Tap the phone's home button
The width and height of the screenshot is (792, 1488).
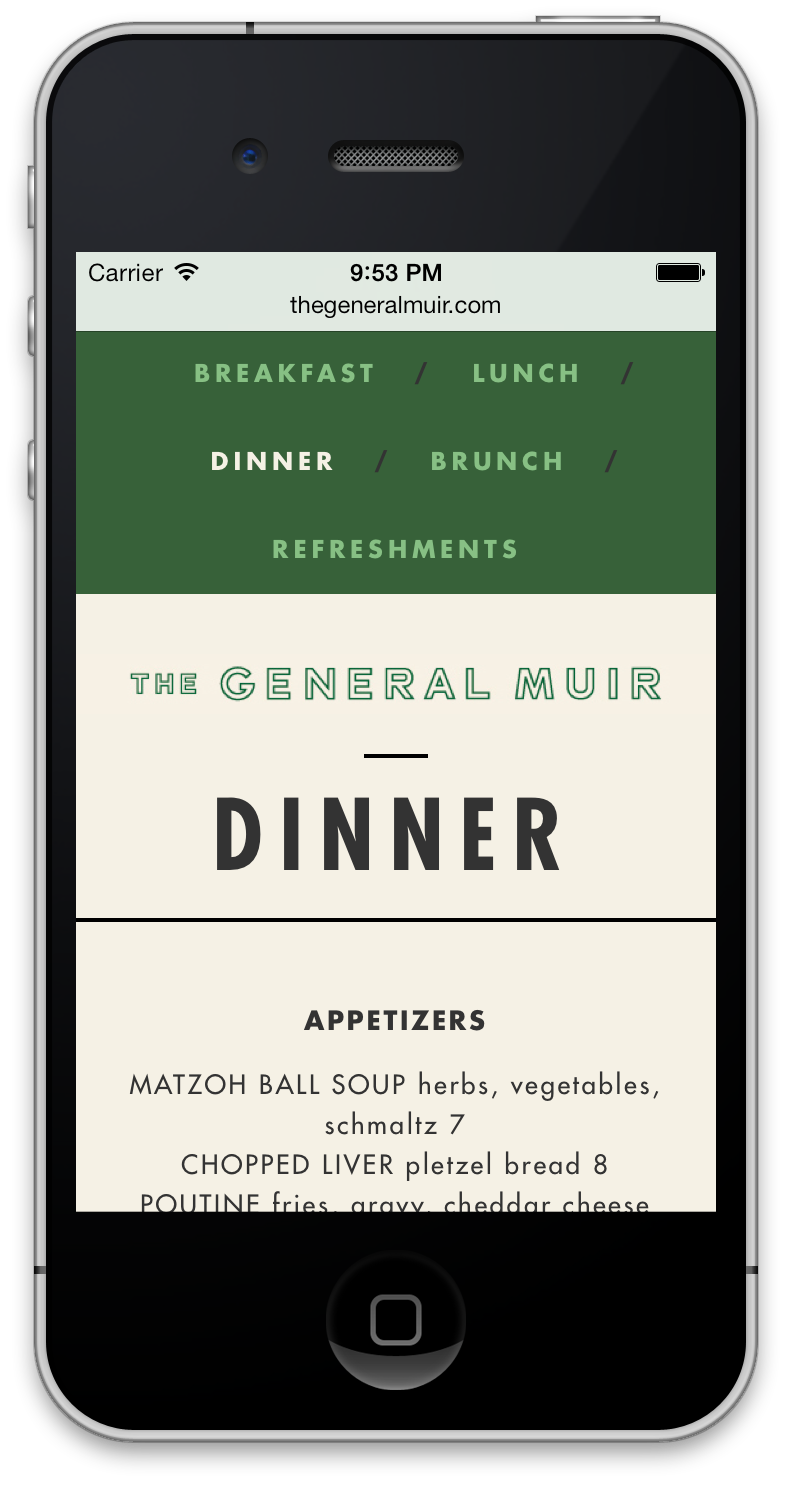coord(396,1320)
